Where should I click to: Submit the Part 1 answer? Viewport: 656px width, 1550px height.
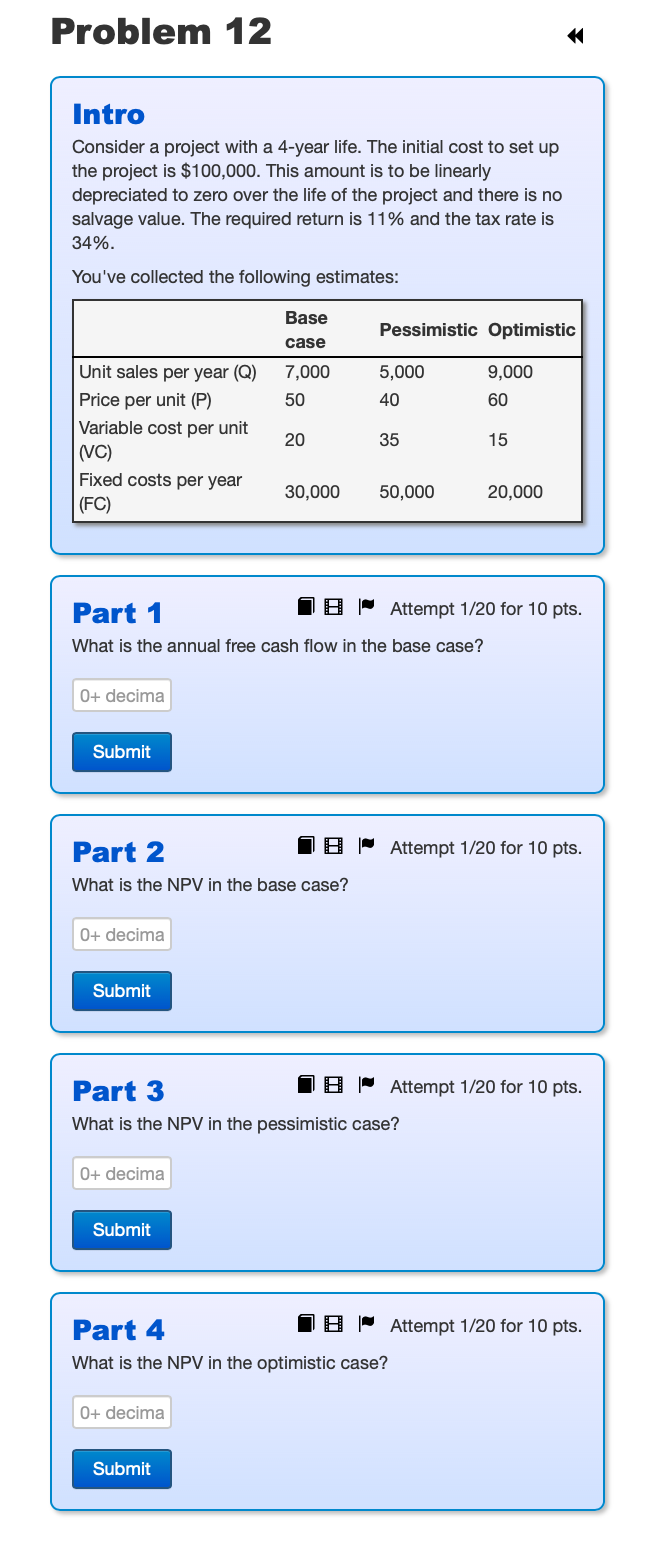pyautogui.click(x=122, y=752)
